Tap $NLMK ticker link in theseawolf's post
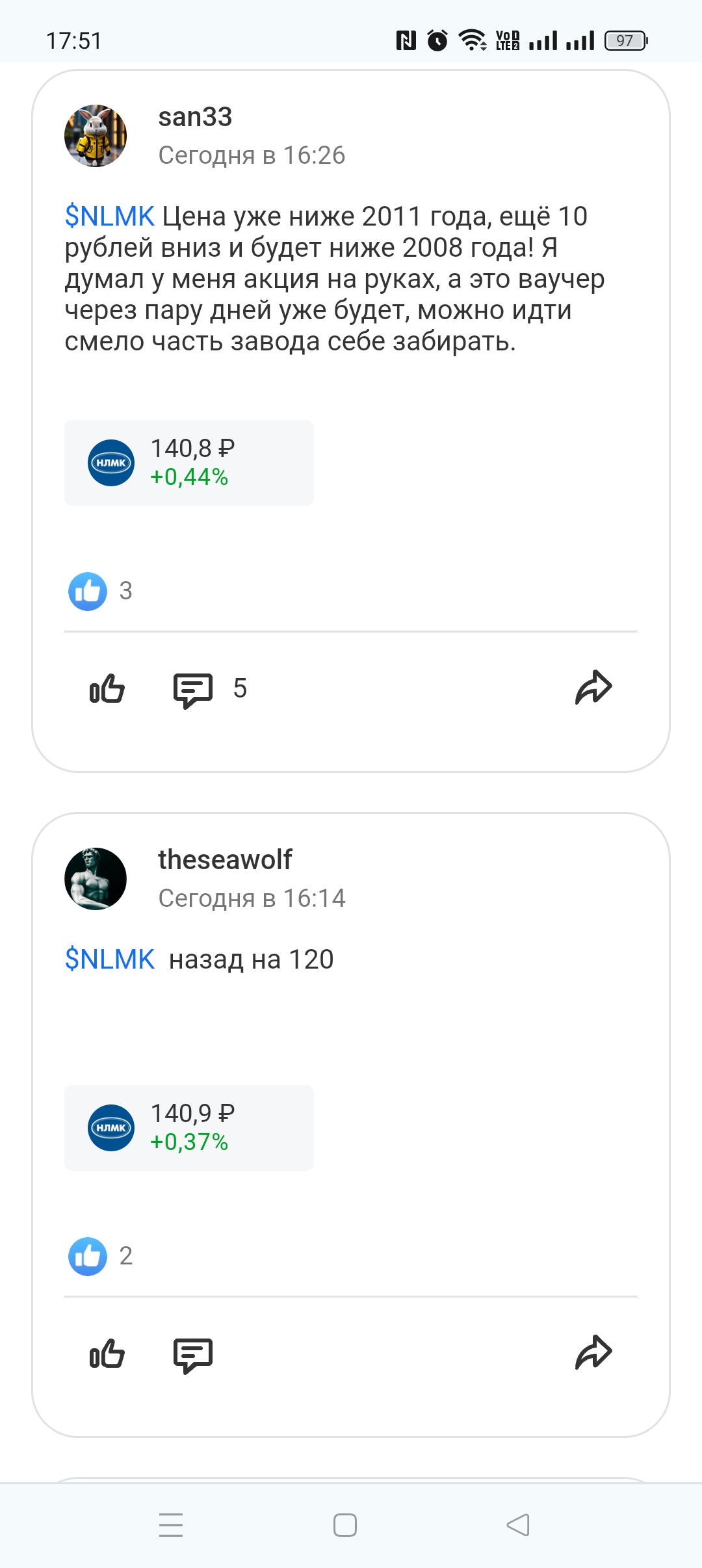The height and width of the screenshot is (1568, 702). [x=109, y=960]
